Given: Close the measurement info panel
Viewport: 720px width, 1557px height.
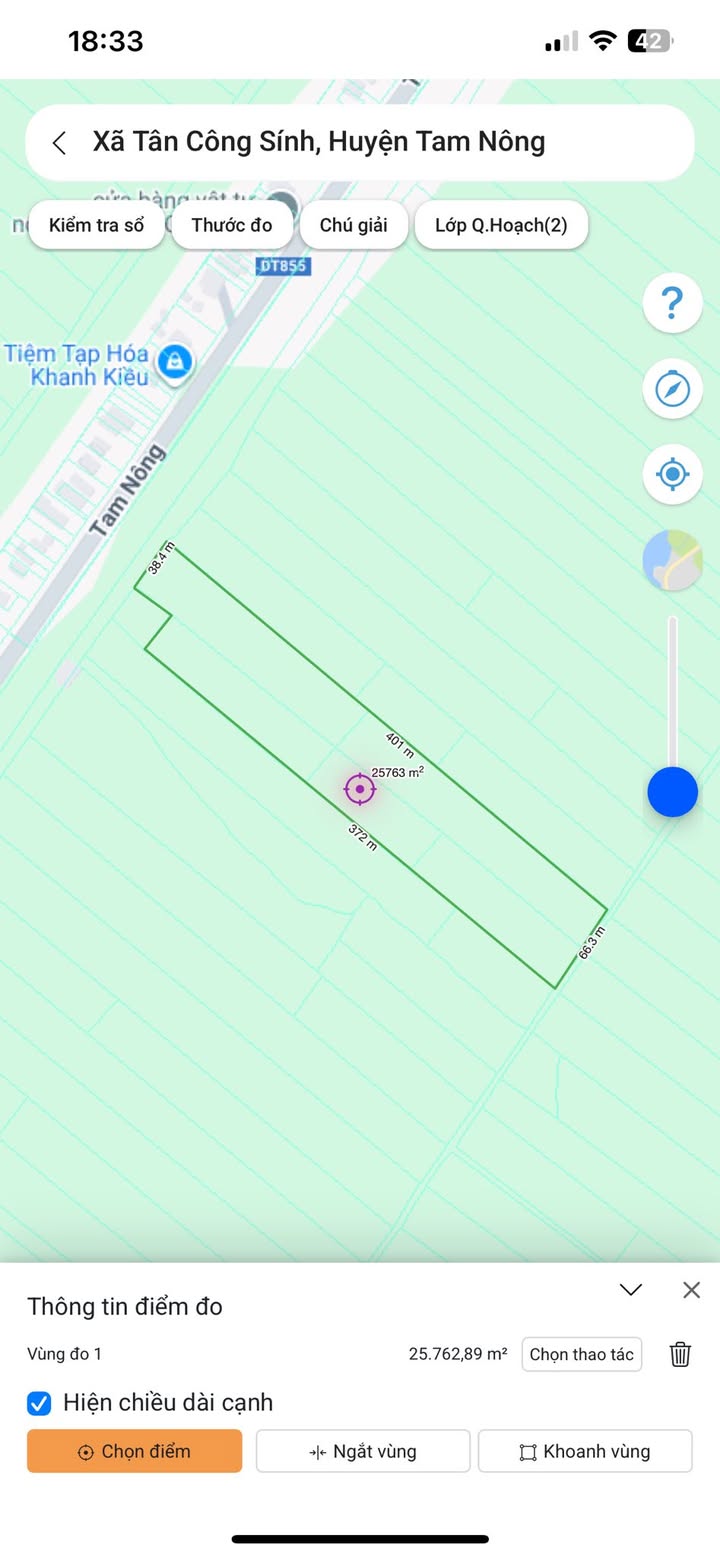Looking at the screenshot, I should pos(691,1290).
